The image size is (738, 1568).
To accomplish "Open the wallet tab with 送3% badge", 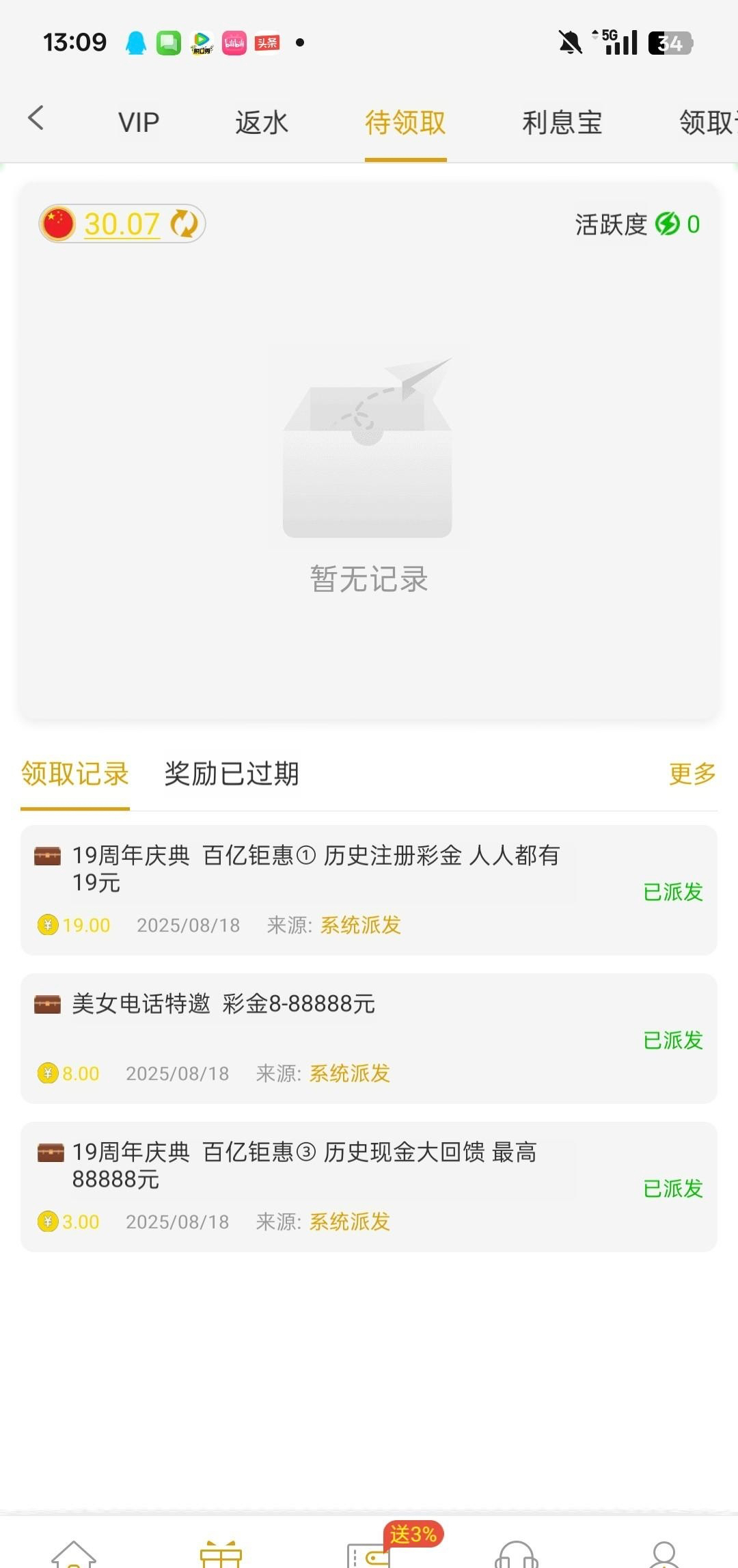I will 369,1552.
